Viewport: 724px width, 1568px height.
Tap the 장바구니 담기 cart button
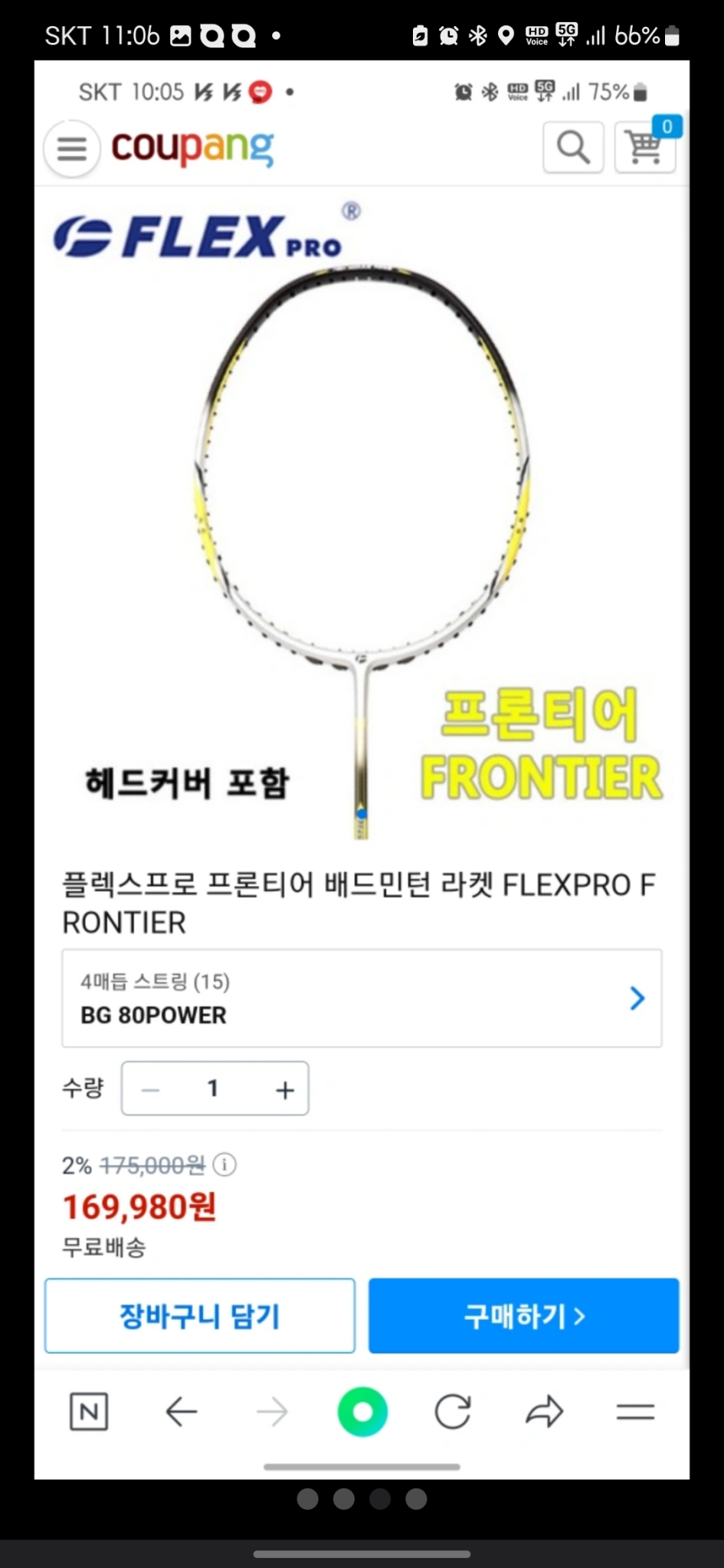(199, 1315)
